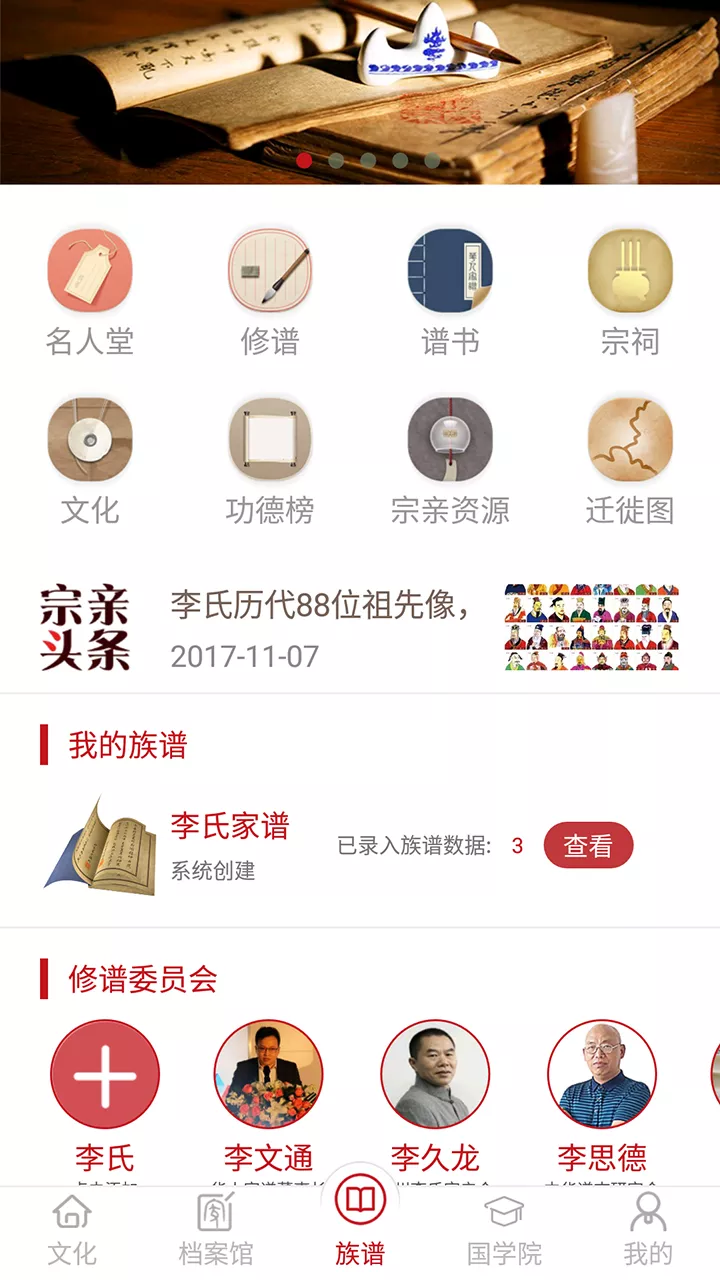Tap the plus button labeled 李氏
720x1280 pixels.
pyautogui.click(x=105, y=1075)
